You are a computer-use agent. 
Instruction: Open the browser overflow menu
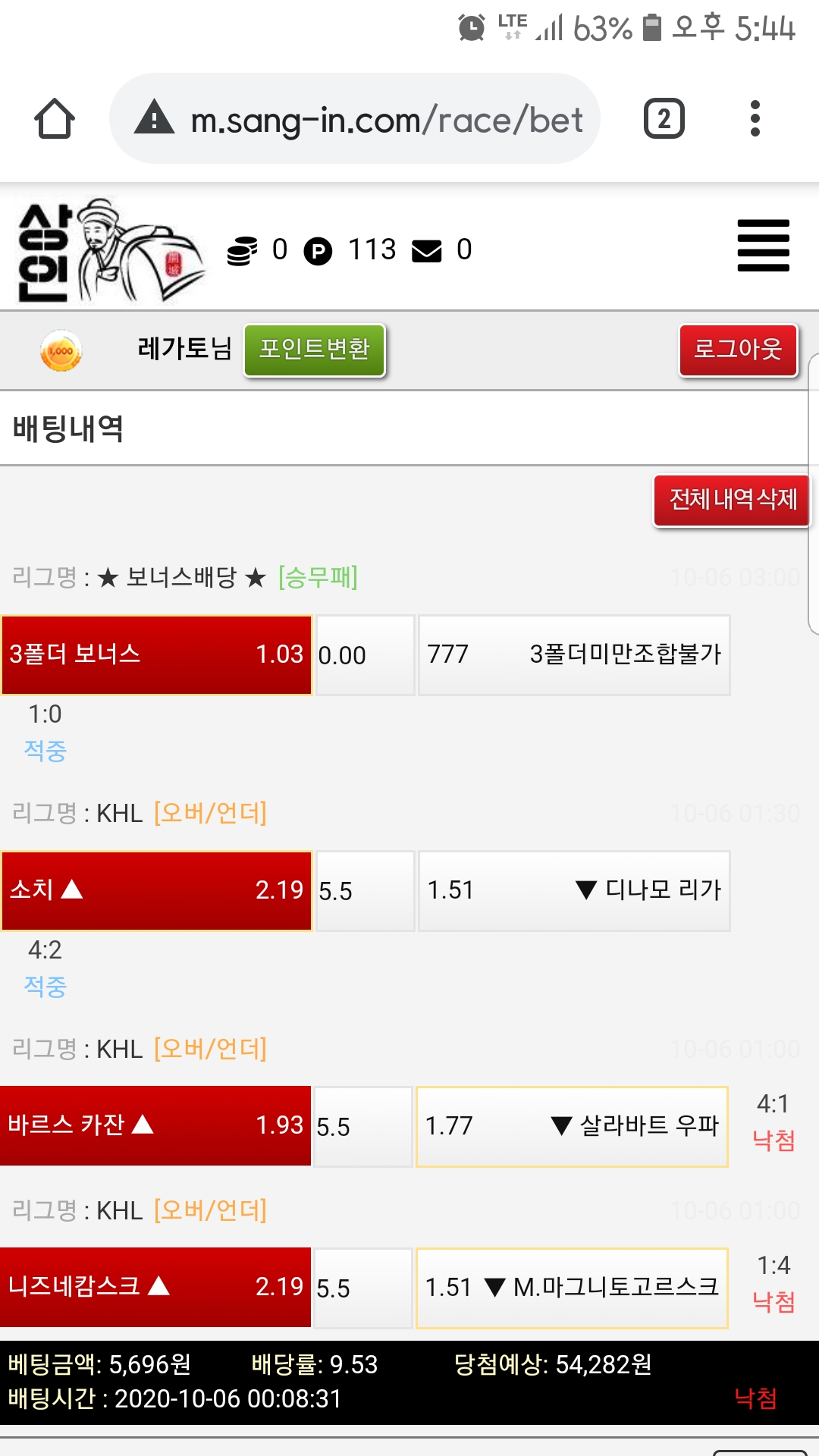(755, 119)
